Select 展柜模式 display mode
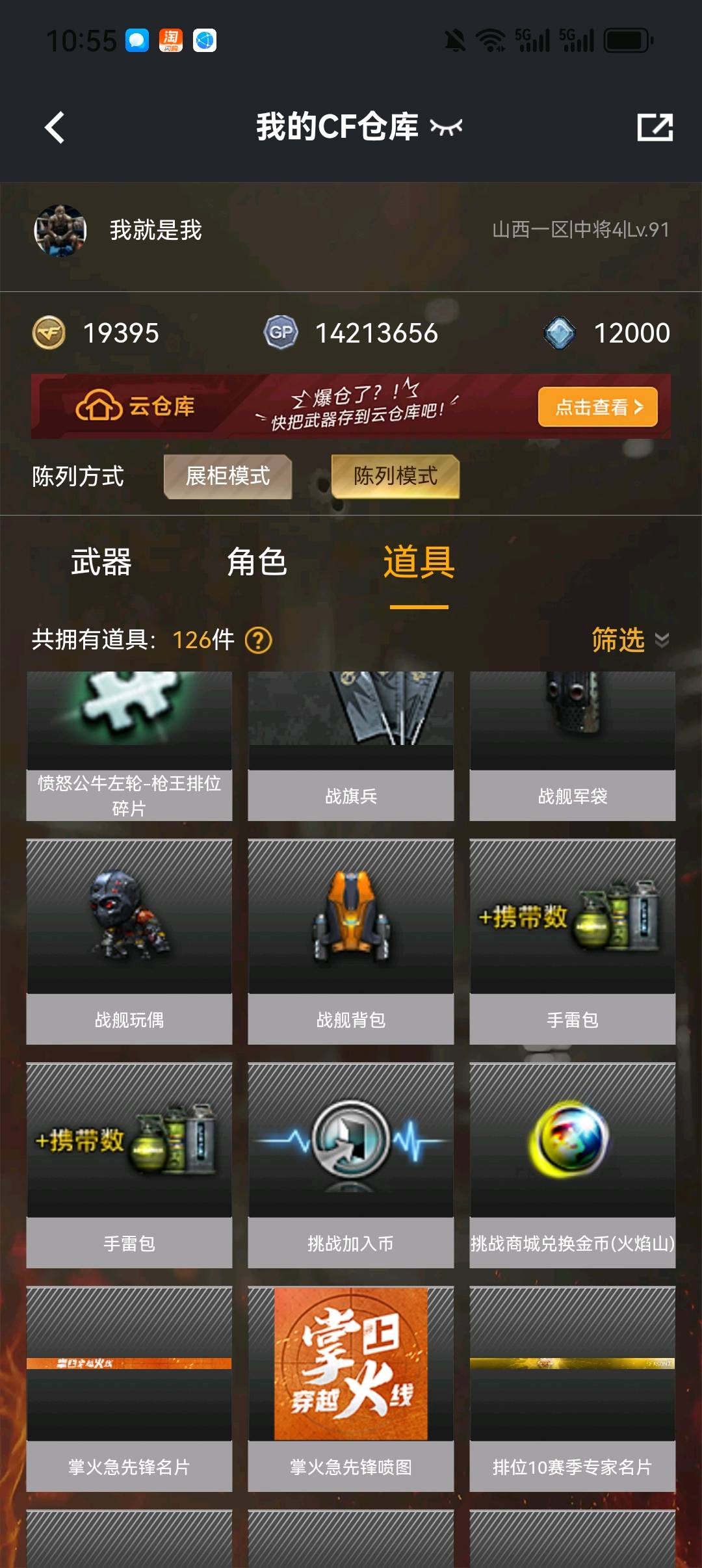The height and width of the screenshot is (1568, 702). click(x=227, y=477)
